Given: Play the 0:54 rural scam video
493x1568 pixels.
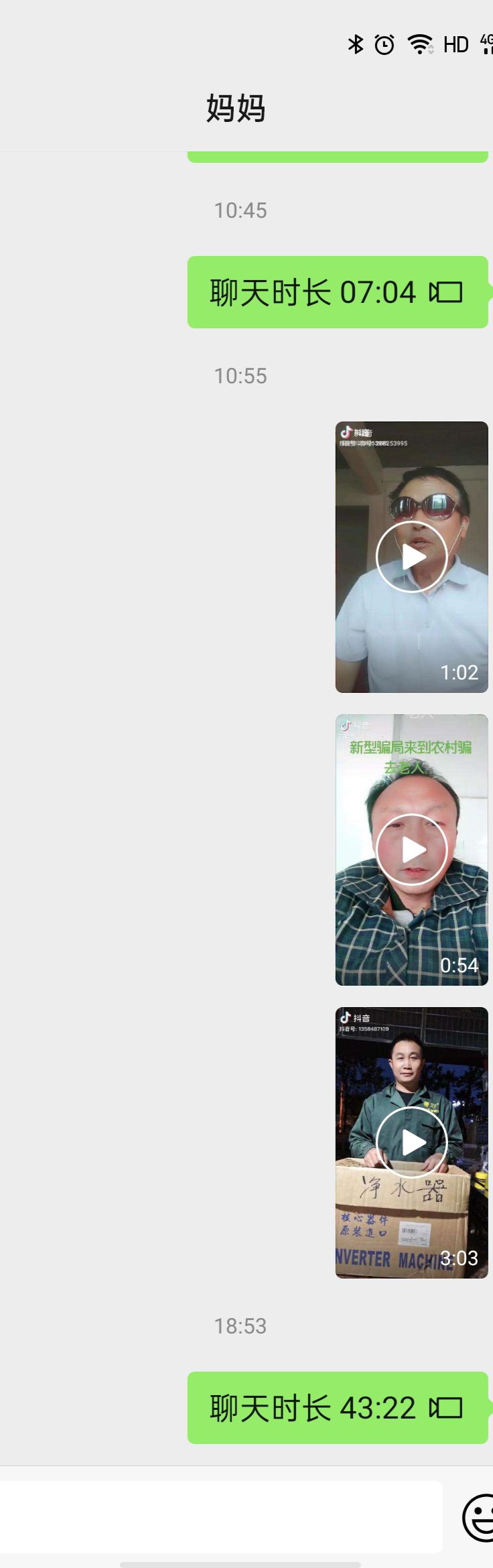Looking at the screenshot, I should pos(411,850).
